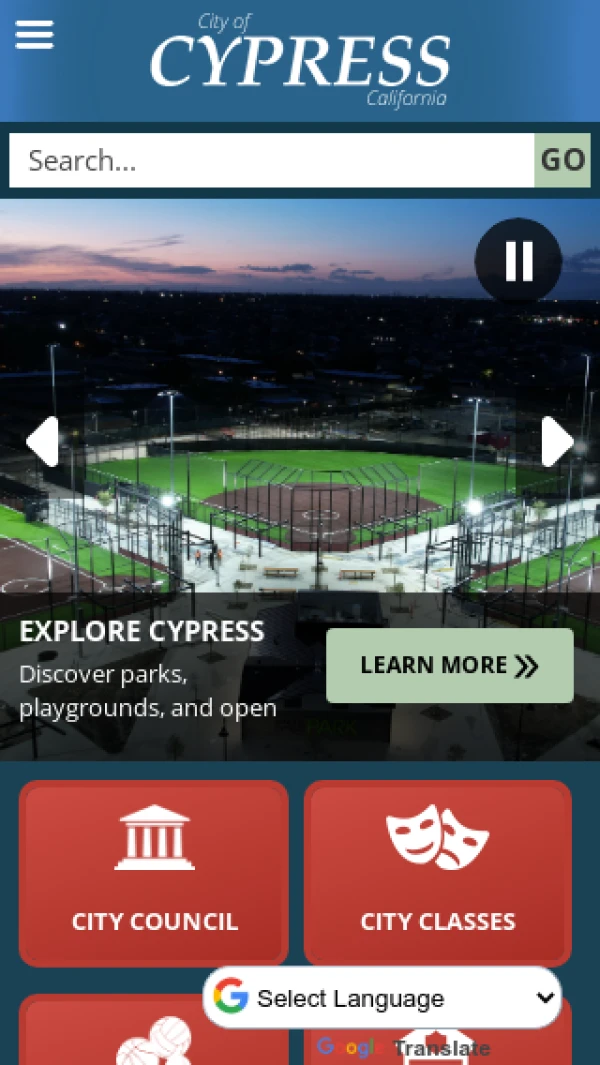Tap Learn More about Explore Cypress
The image size is (600, 1065).
click(449, 666)
